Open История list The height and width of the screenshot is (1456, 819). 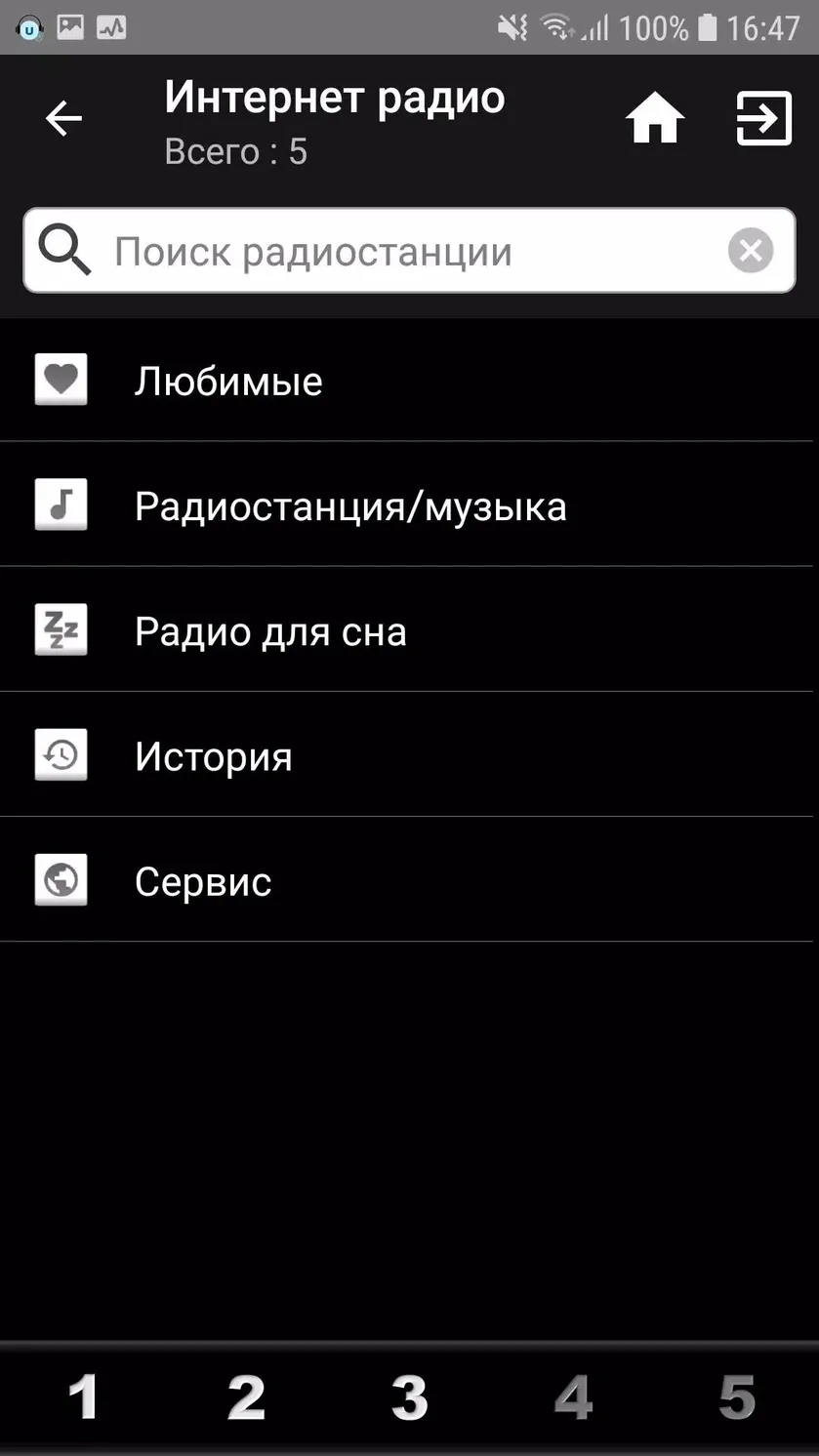click(406, 754)
